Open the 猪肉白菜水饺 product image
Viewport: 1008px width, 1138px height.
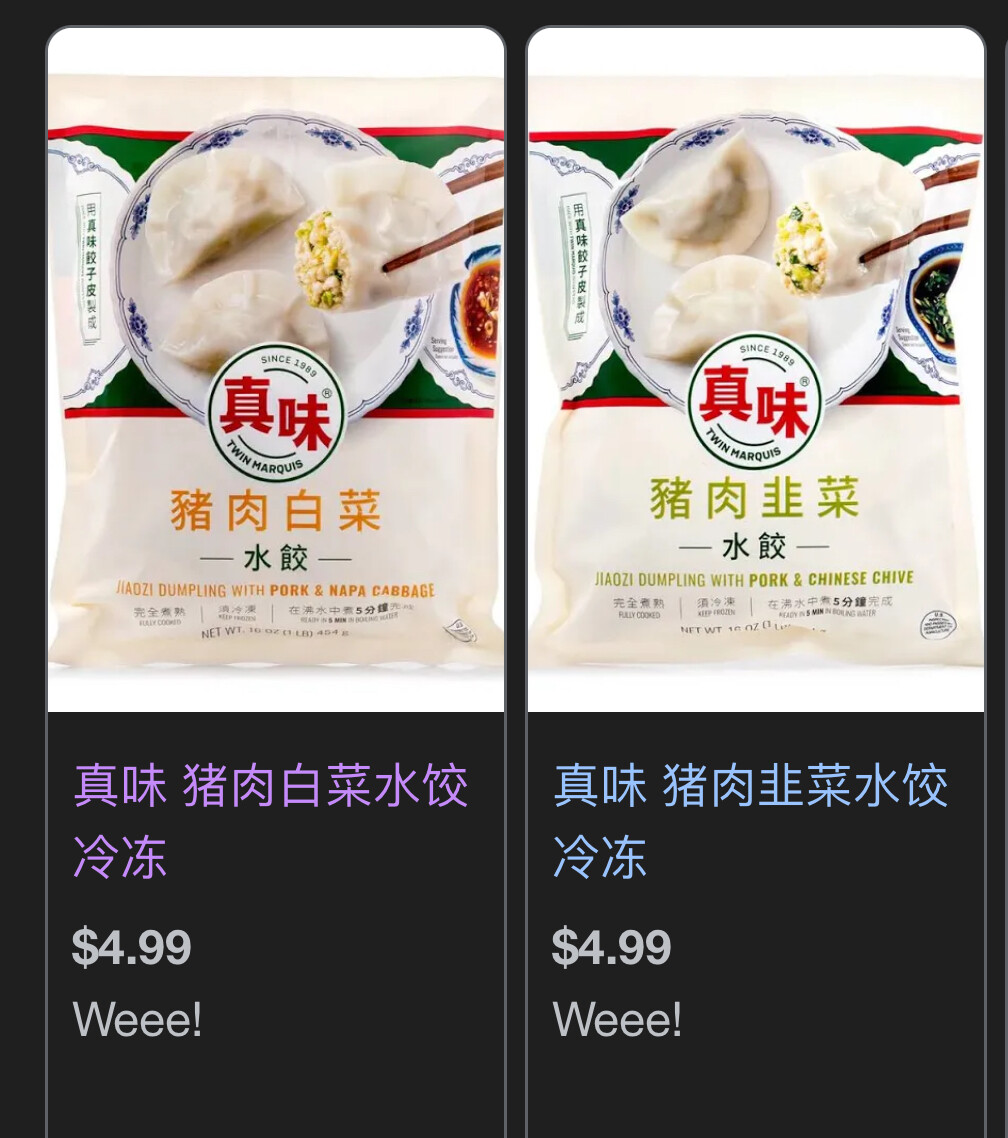tap(275, 370)
